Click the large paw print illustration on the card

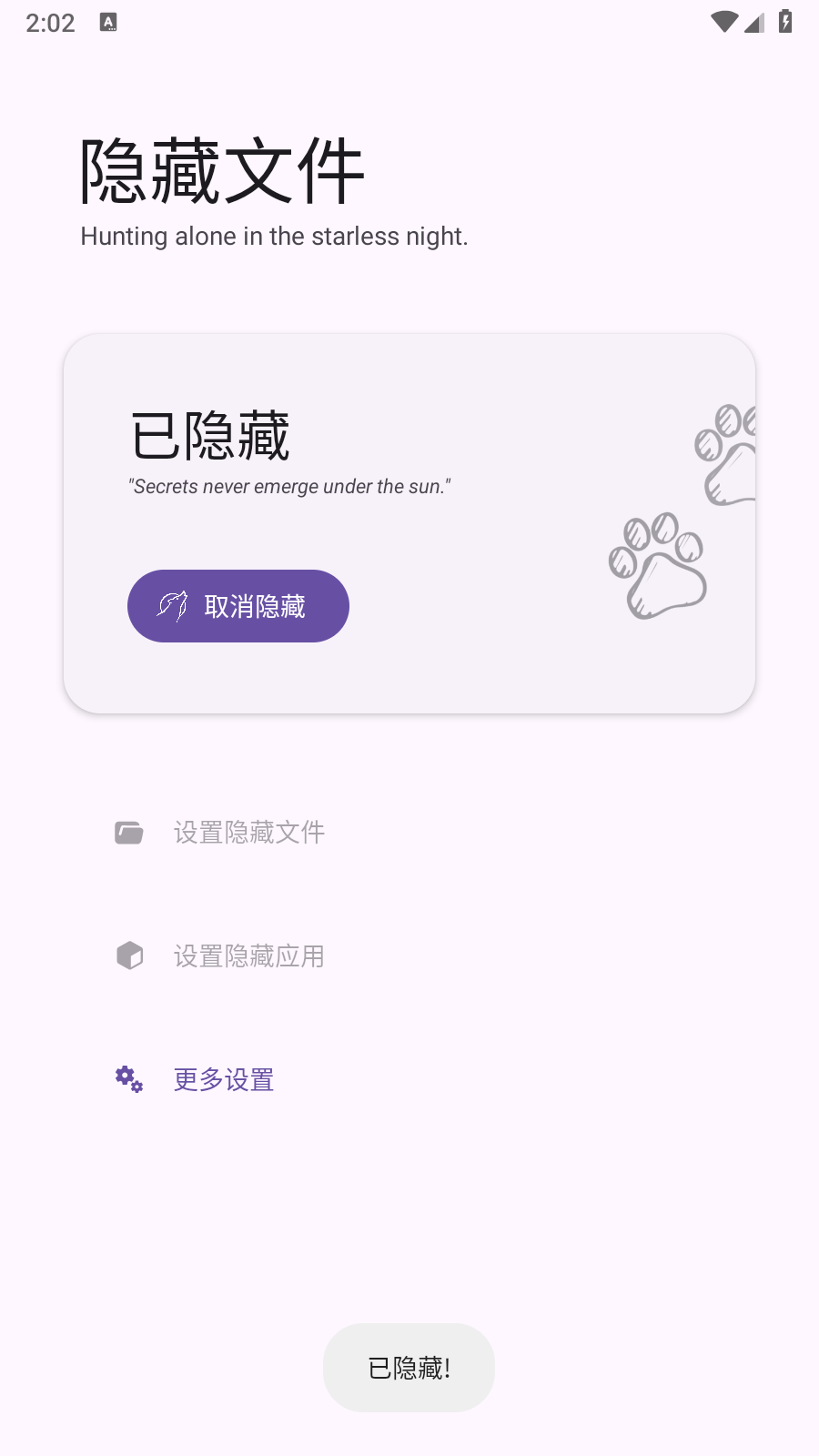(x=657, y=562)
